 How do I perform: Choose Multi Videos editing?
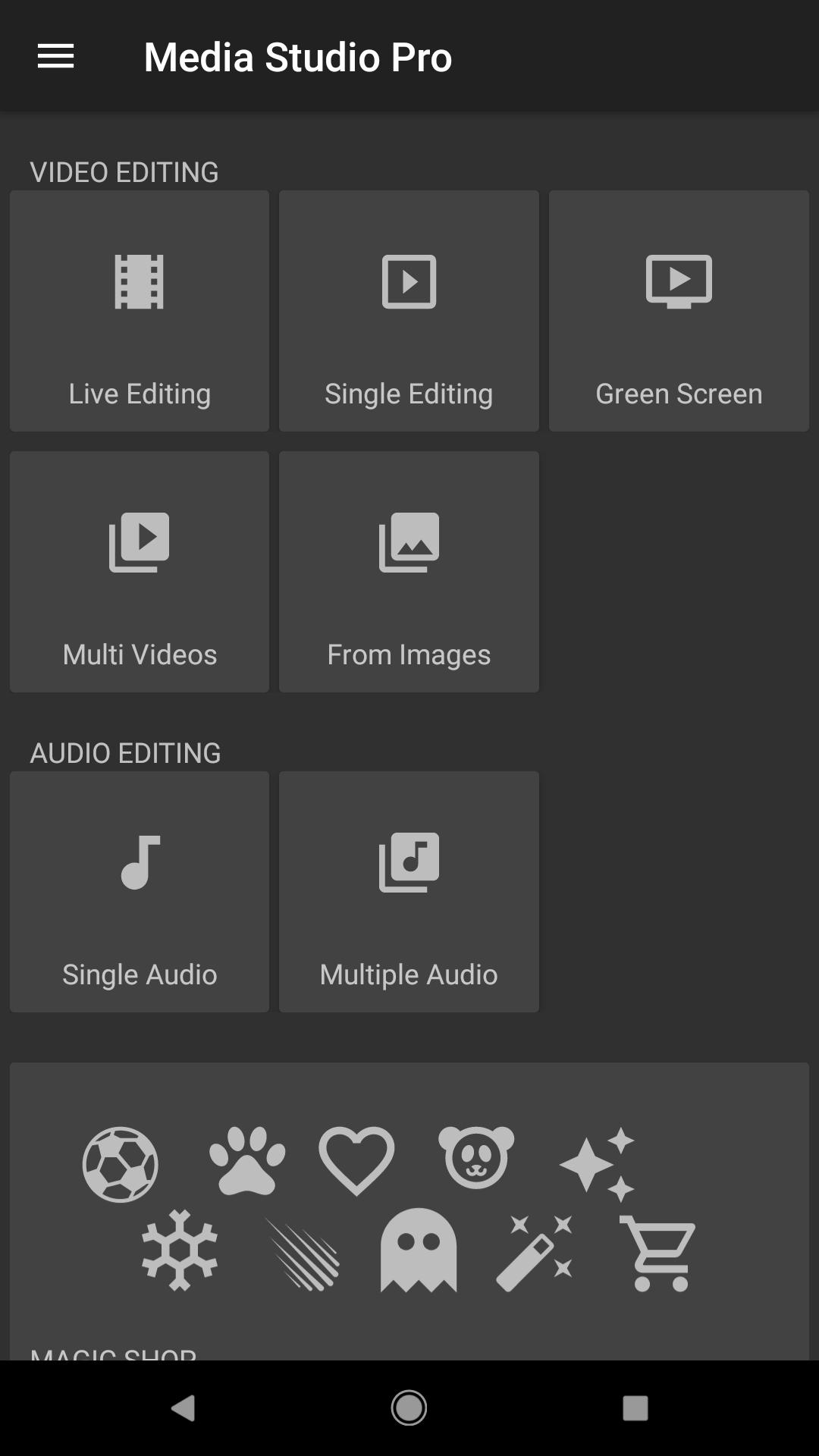[140, 572]
